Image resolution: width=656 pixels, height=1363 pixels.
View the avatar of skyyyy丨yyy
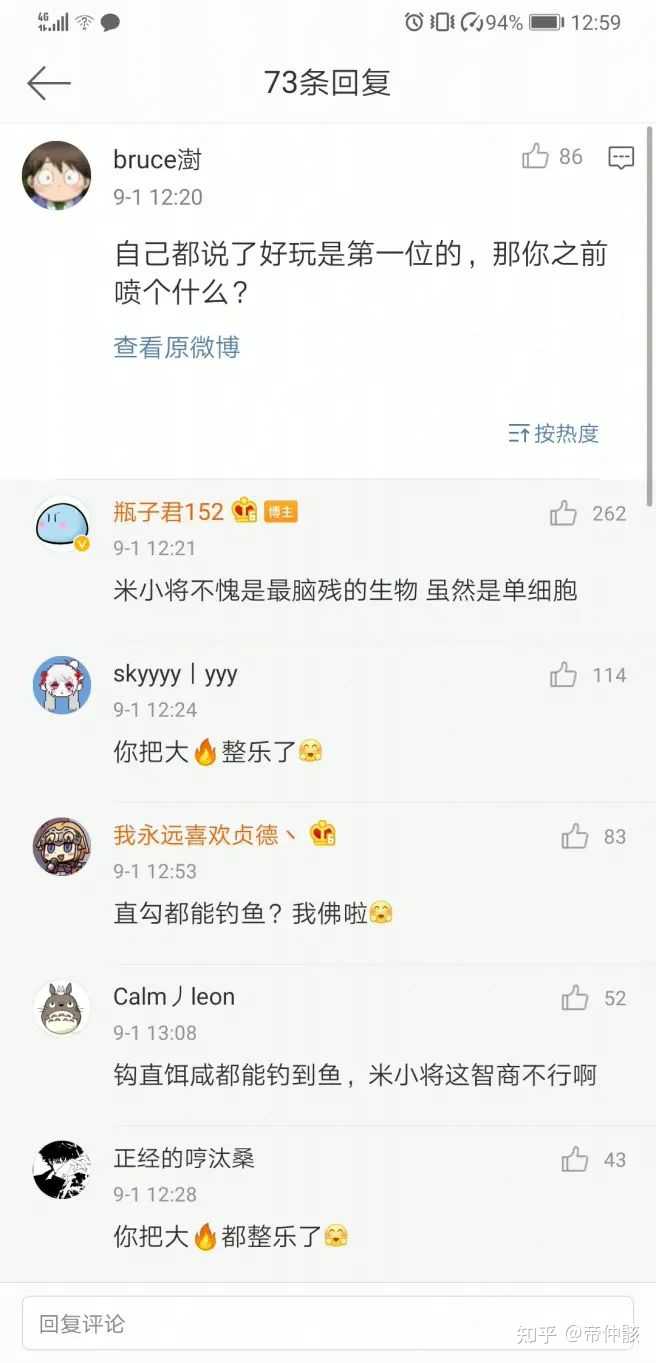tap(62, 686)
